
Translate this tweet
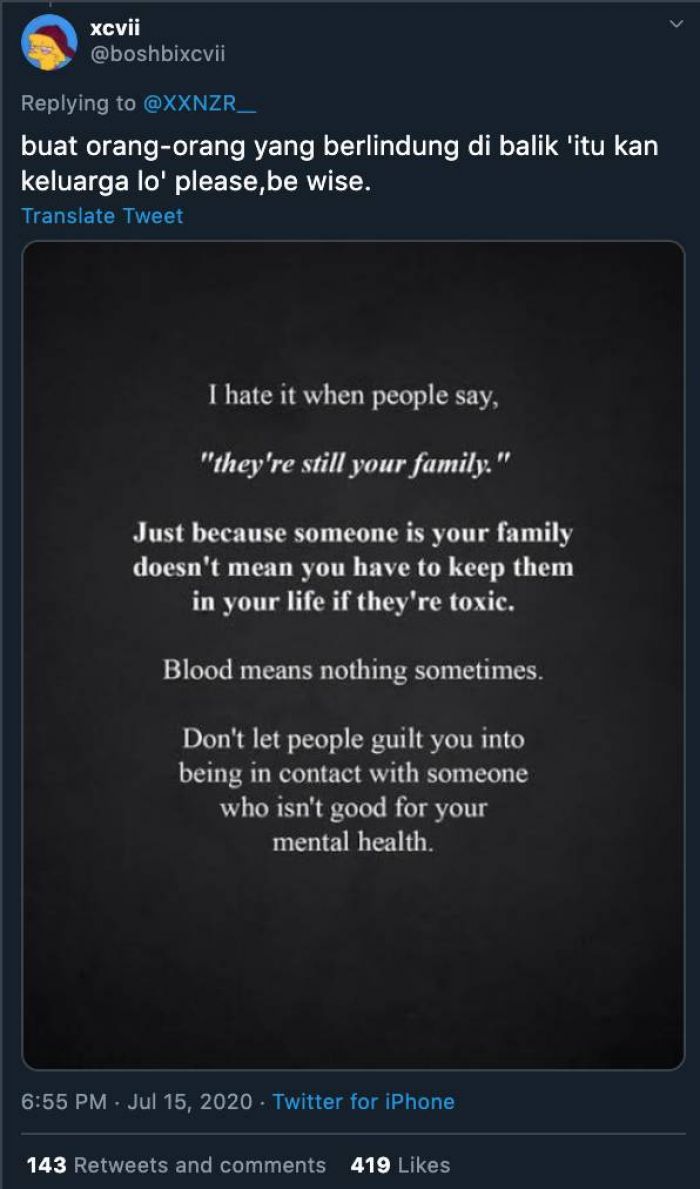102,216
